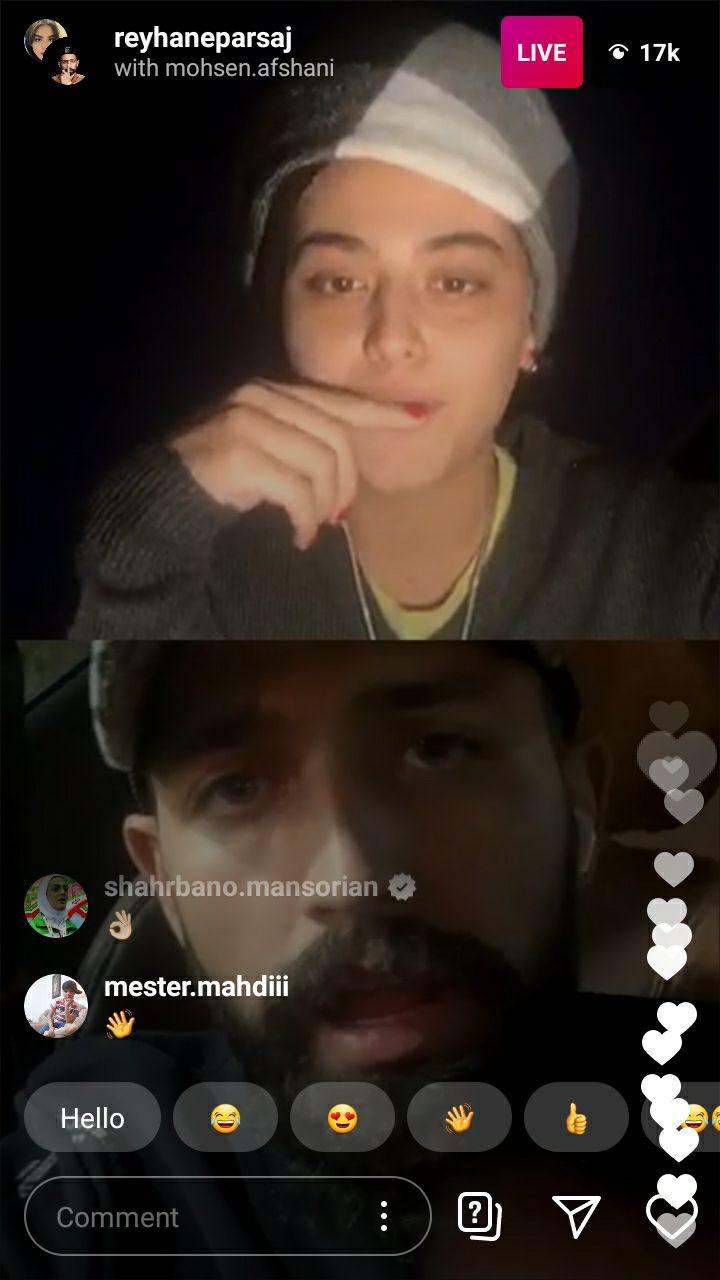The height and width of the screenshot is (1280, 720).
Task: Send the thumbs-up emoji reaction
Action: click(x=576, y=1118)
